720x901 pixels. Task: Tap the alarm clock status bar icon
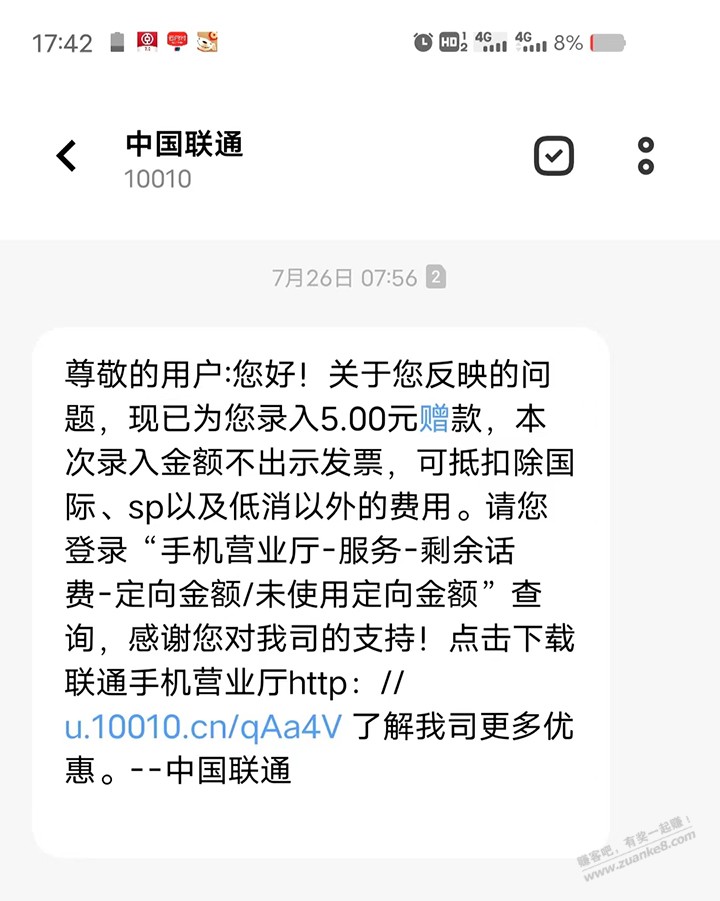[420, 42]
